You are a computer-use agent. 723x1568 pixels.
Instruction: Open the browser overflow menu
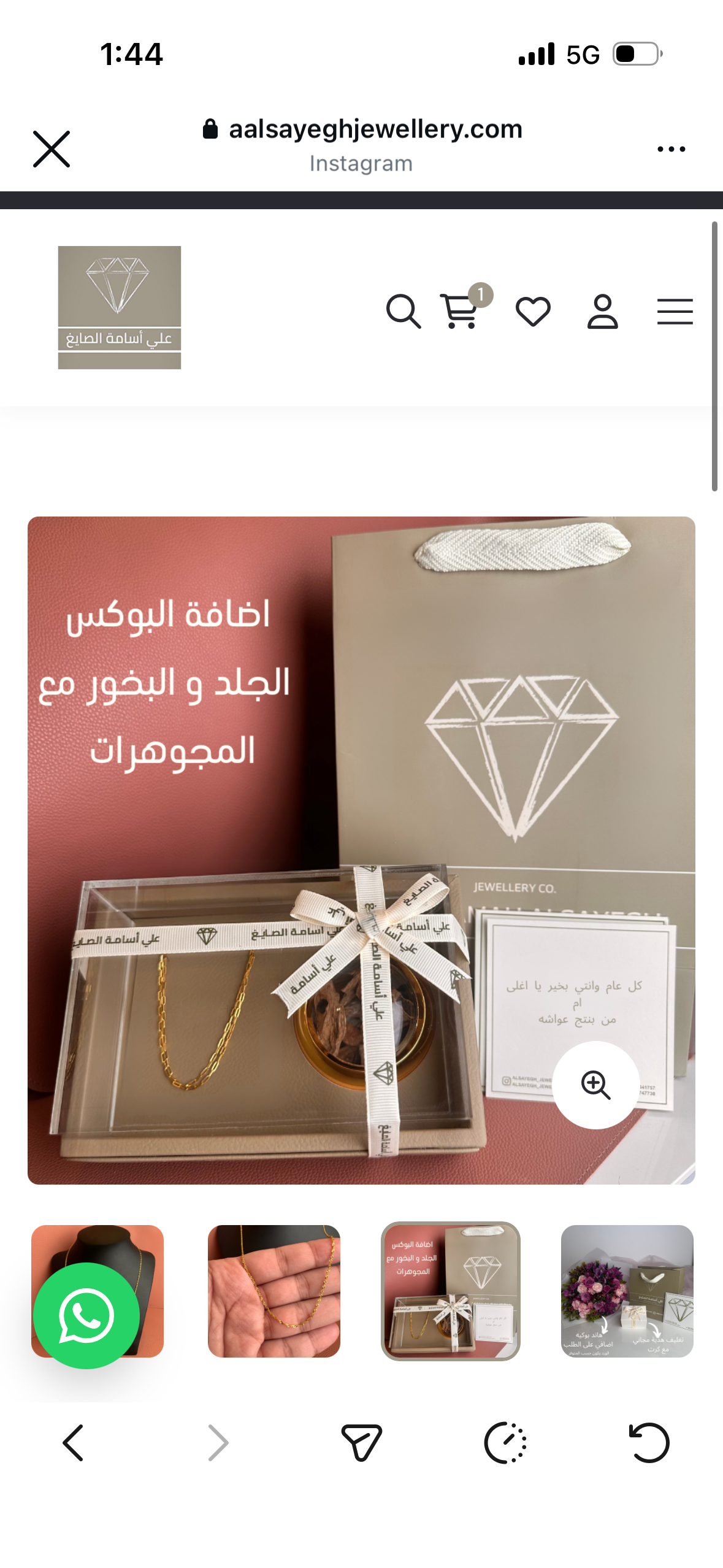tap(671, 149)
